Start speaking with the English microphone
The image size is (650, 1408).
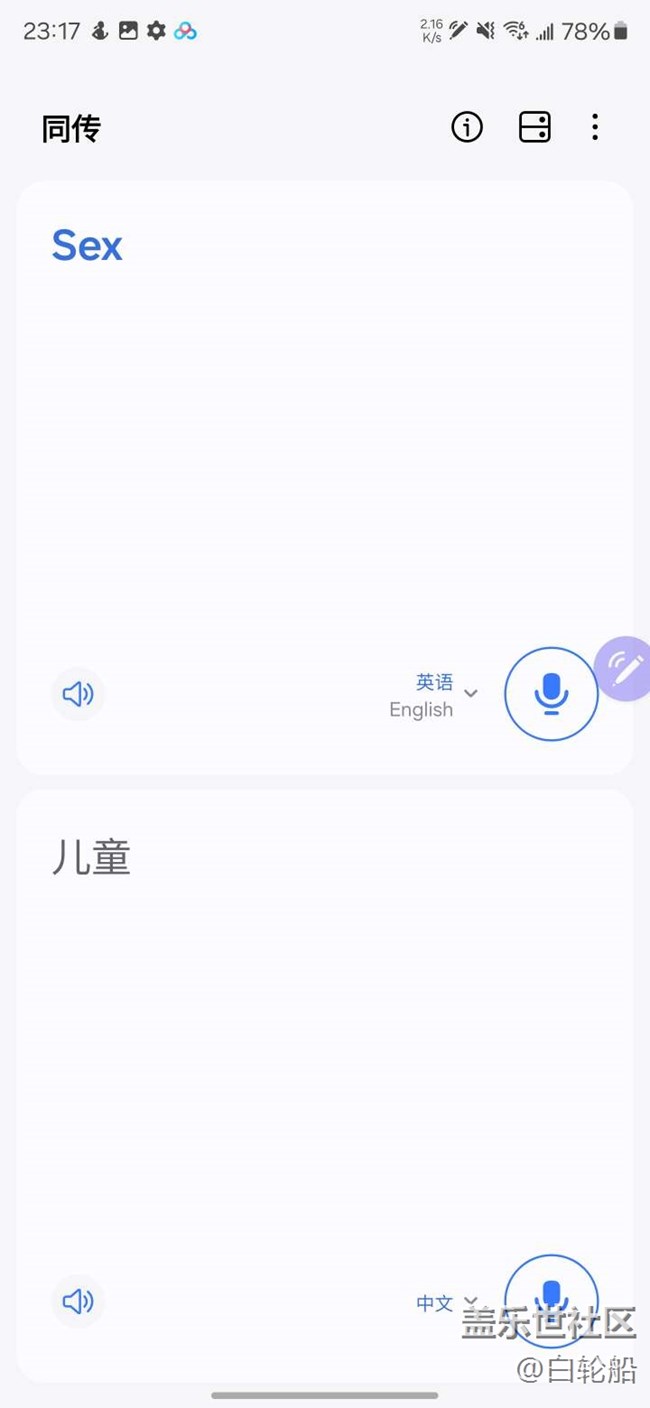[x=551, y=693]
